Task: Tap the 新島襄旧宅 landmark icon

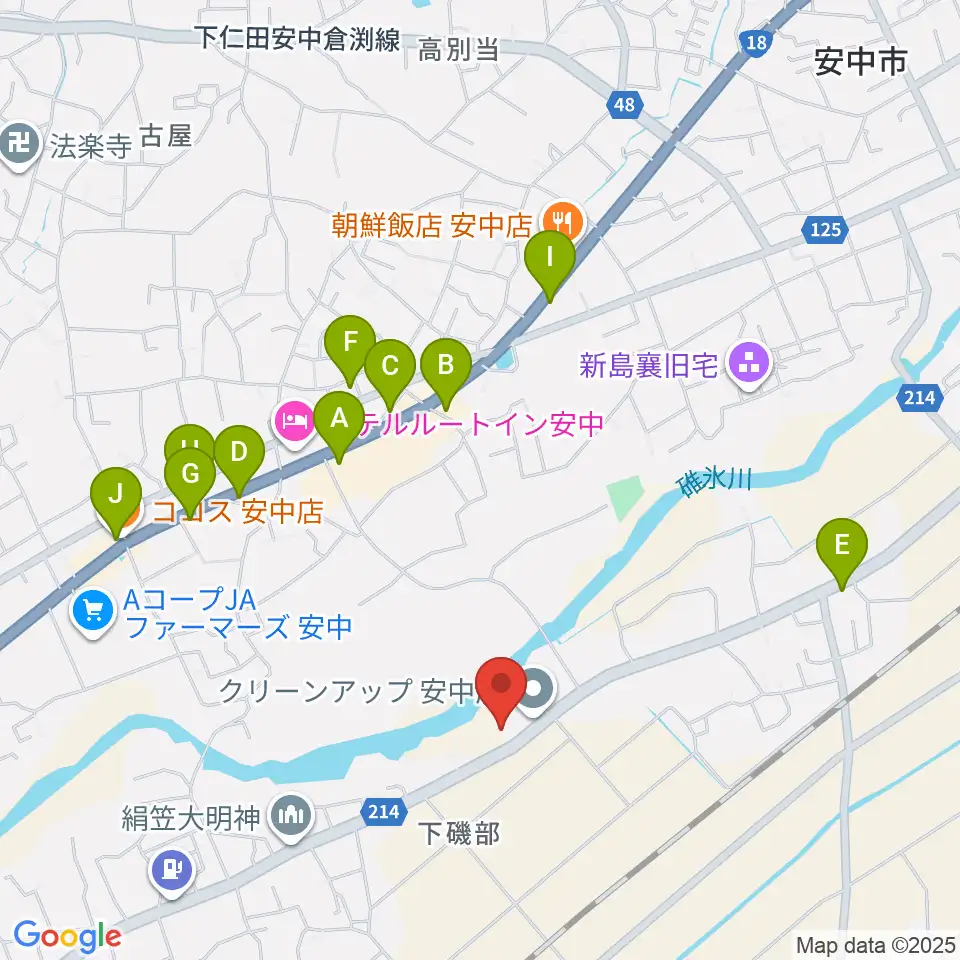Action: (749, 366)
